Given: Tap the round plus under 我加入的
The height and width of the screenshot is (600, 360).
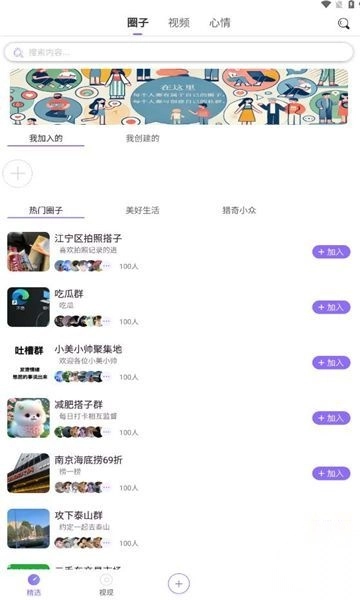Looking at the screenshot, I should pyautogui.click(x=18, y=174).
